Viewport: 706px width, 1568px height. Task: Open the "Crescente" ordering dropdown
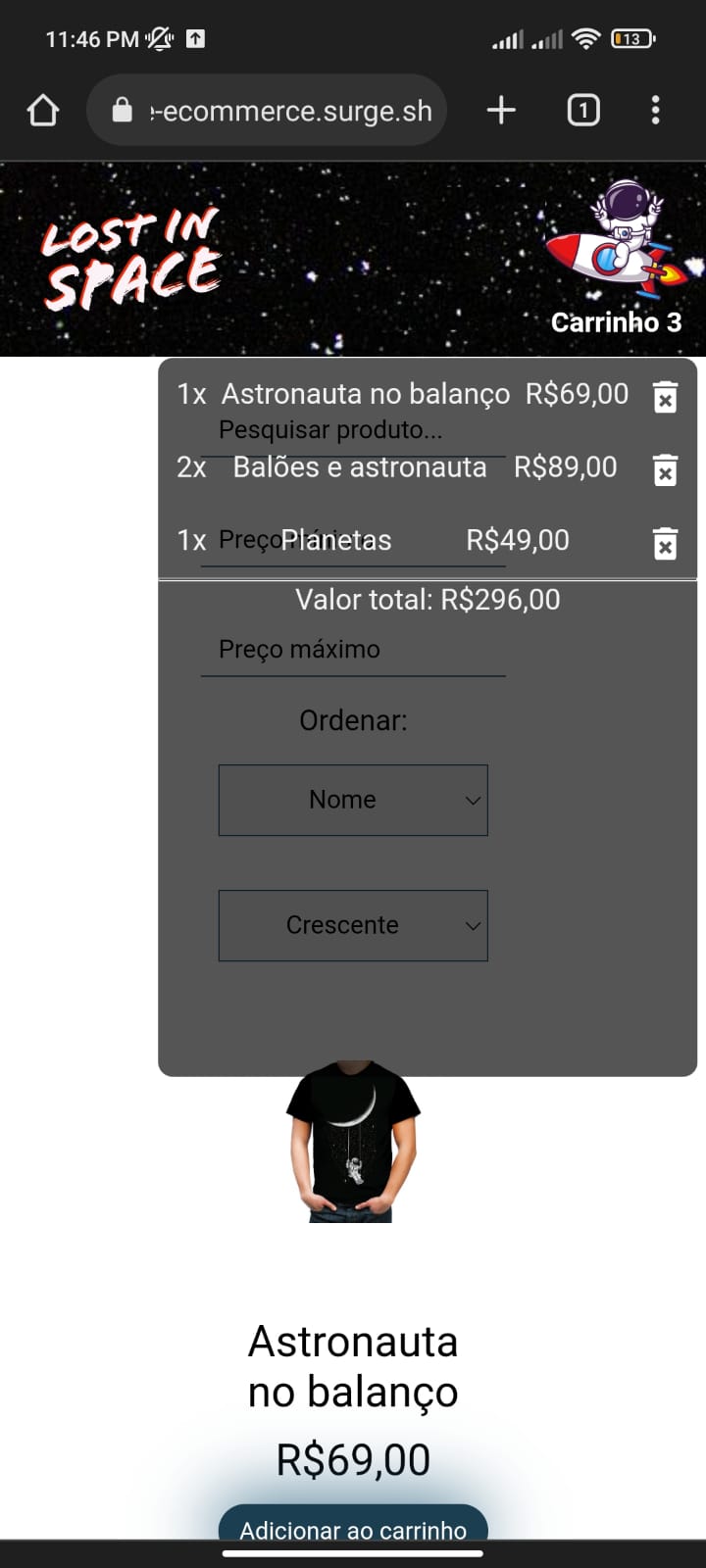point(353,925)
